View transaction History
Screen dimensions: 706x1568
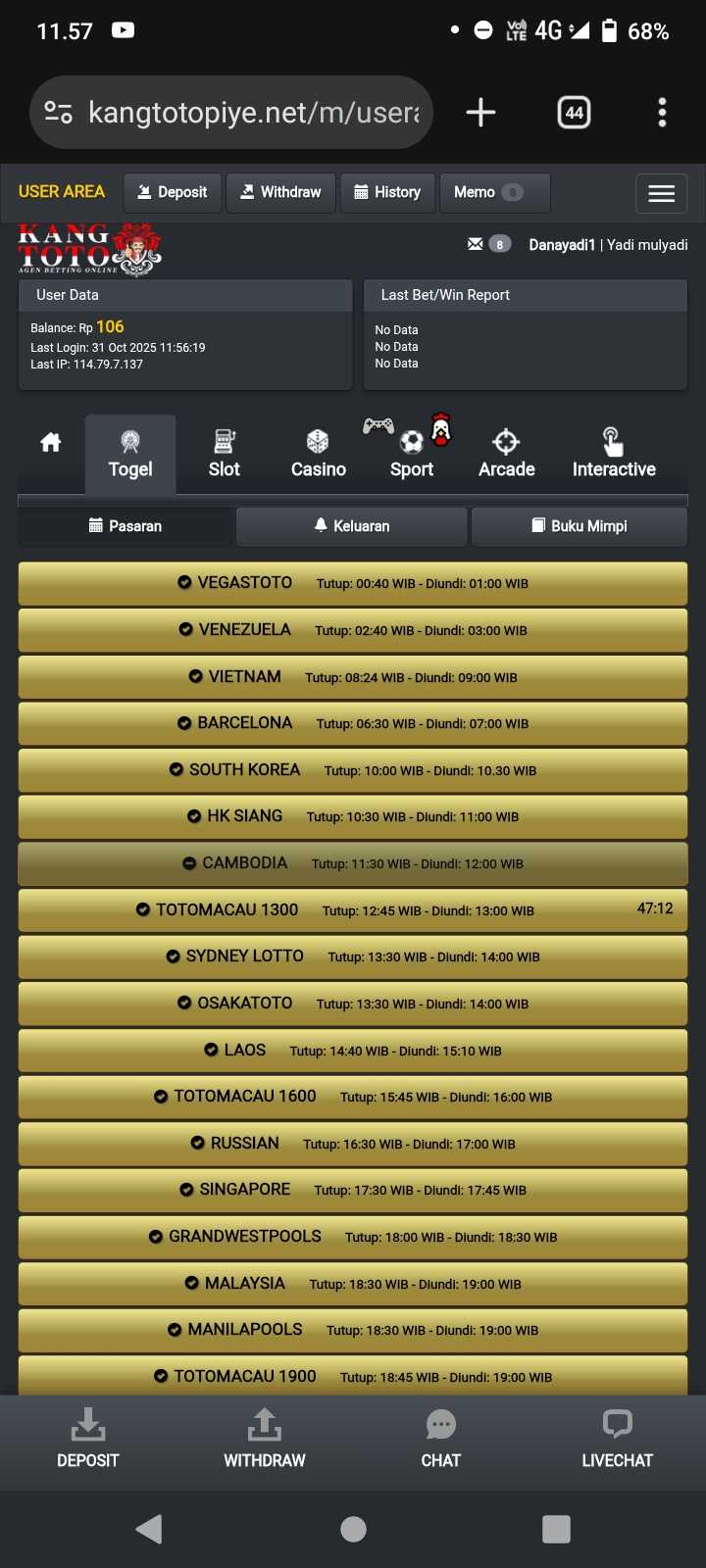387,192
